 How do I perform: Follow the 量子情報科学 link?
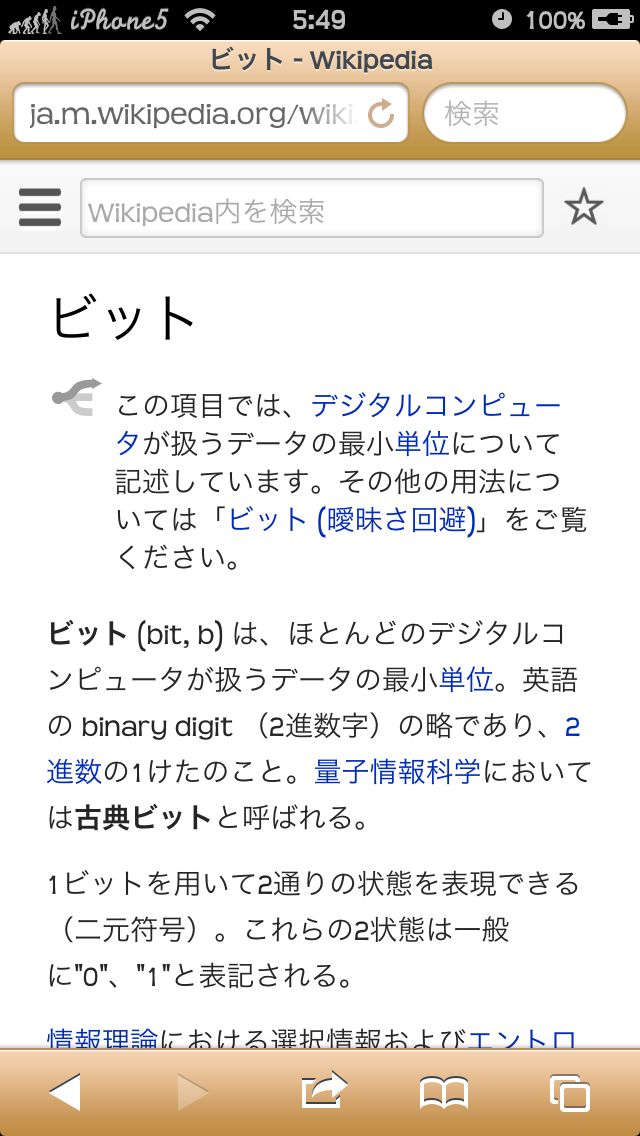point(397,772)
